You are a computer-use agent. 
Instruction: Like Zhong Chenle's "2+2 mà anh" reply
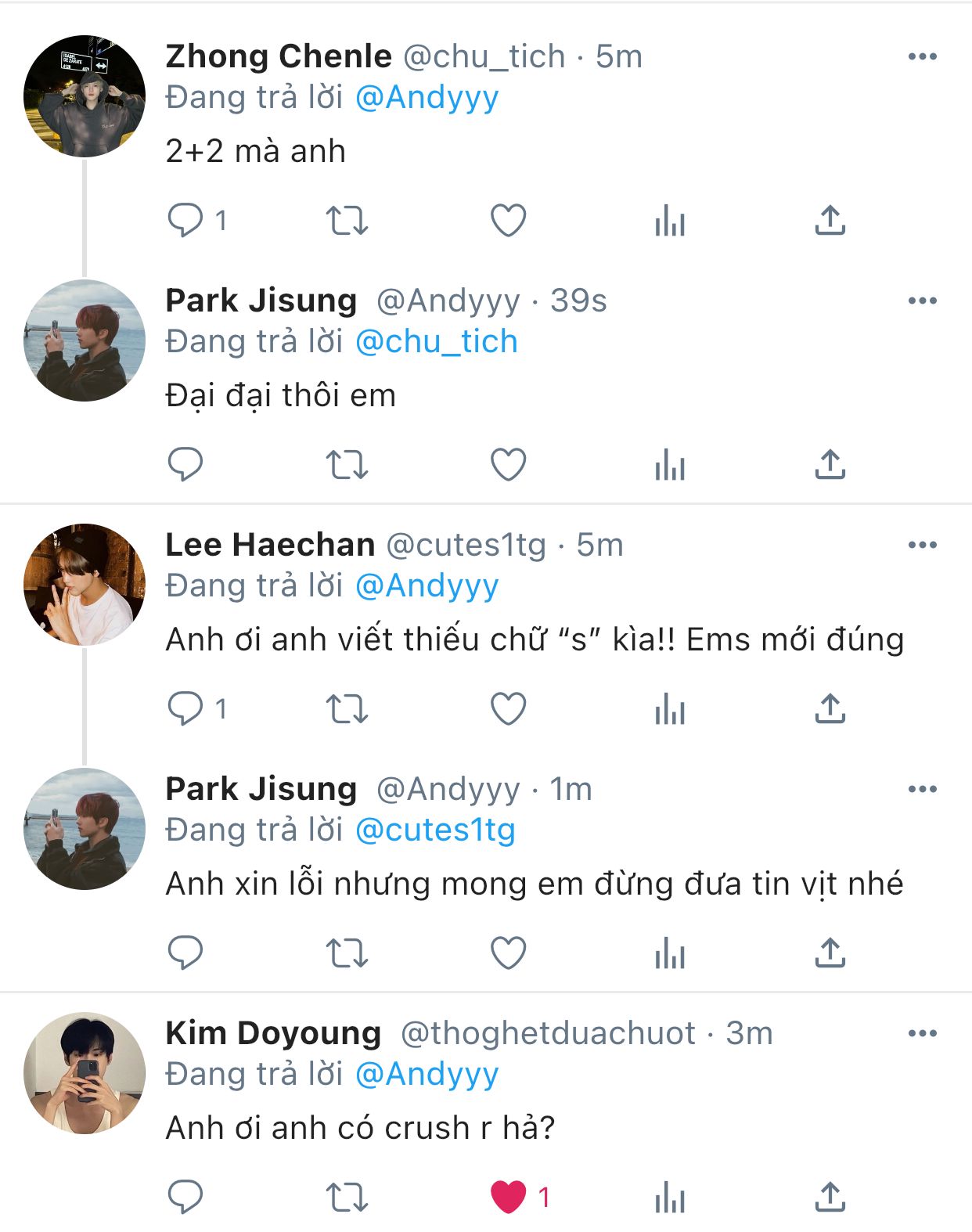click(x=508, y=221)
